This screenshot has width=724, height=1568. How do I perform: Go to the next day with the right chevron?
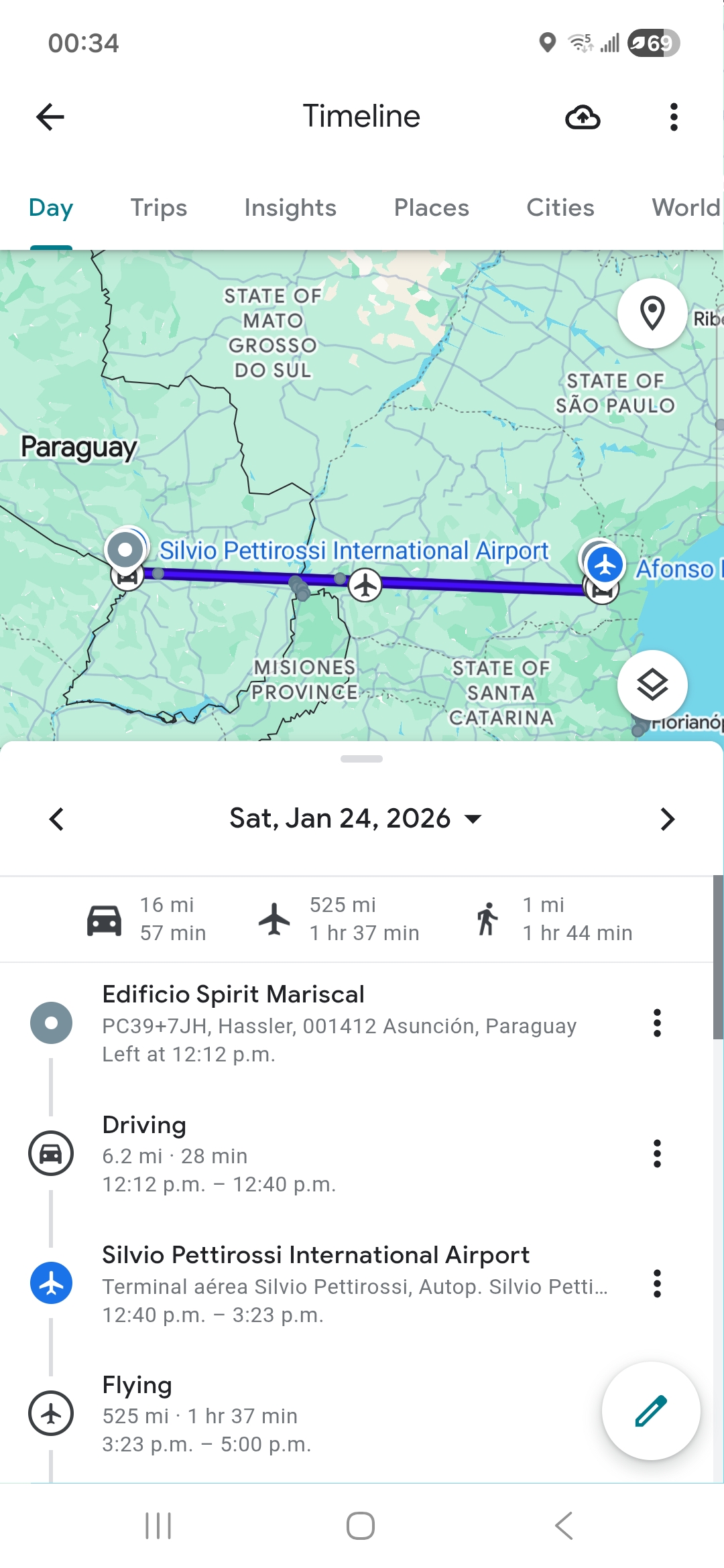pyautogui.click(x=667, y=818)
